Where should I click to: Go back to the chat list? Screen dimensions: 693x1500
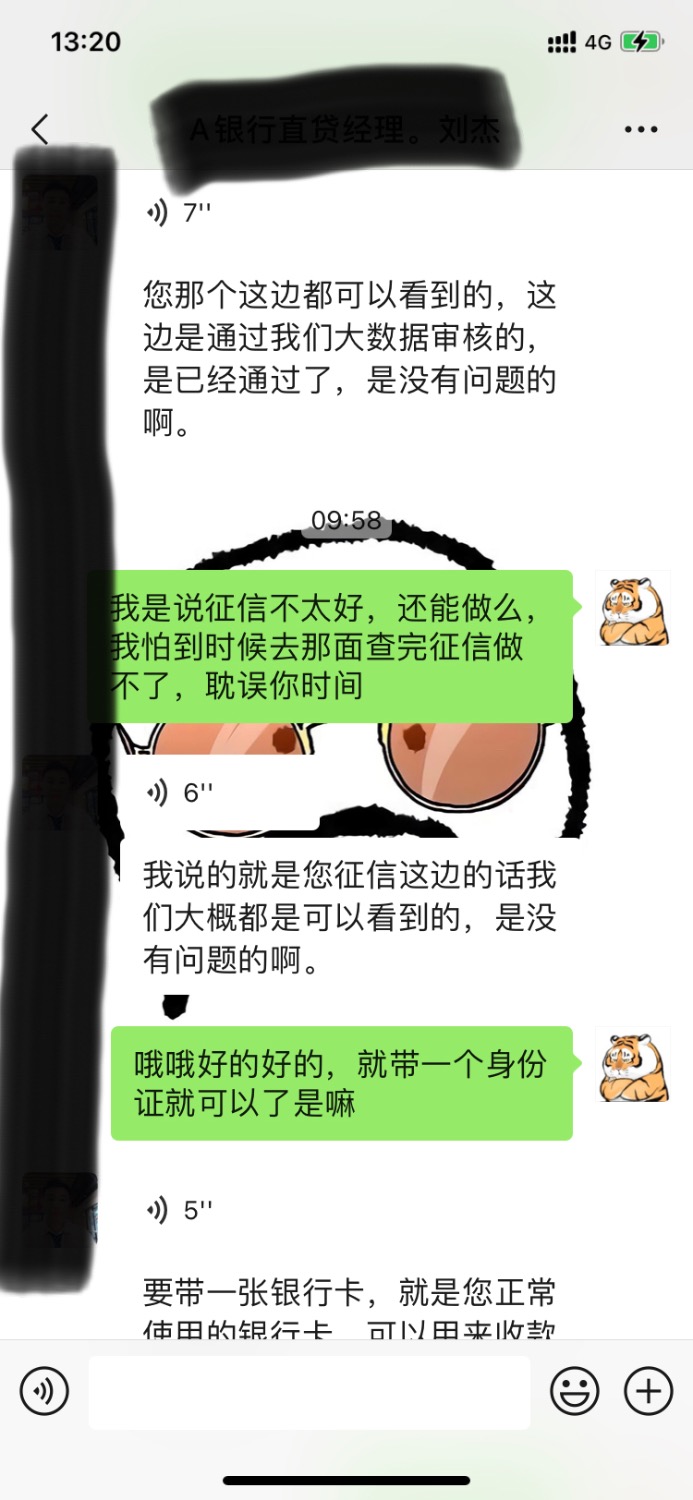point(39,129)
